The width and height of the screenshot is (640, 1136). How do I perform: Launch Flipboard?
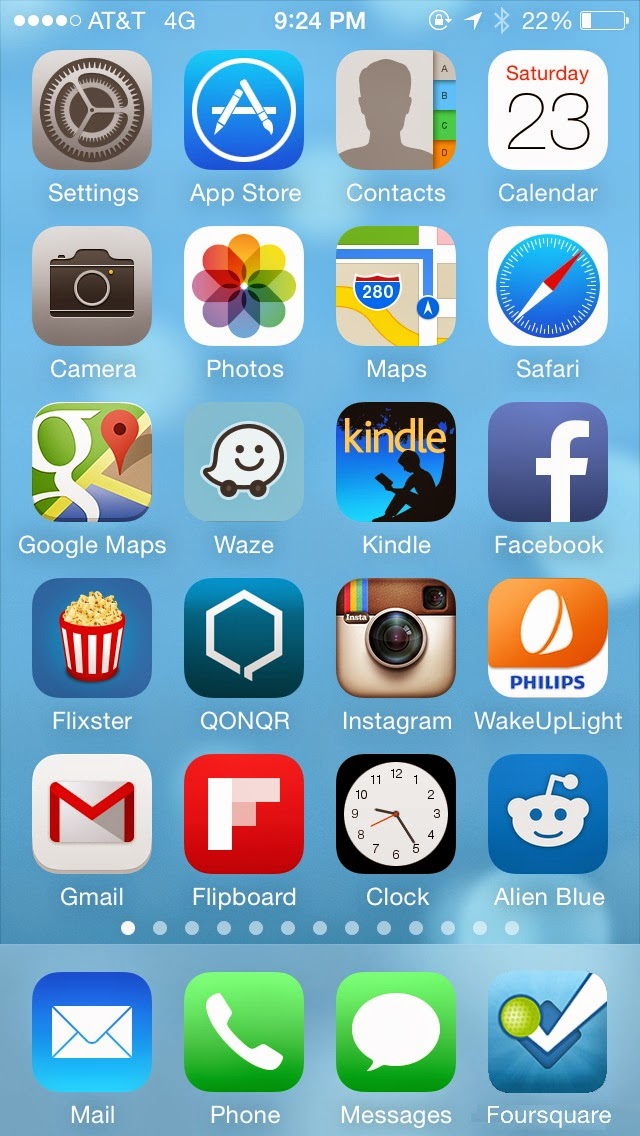pos(244,814)
